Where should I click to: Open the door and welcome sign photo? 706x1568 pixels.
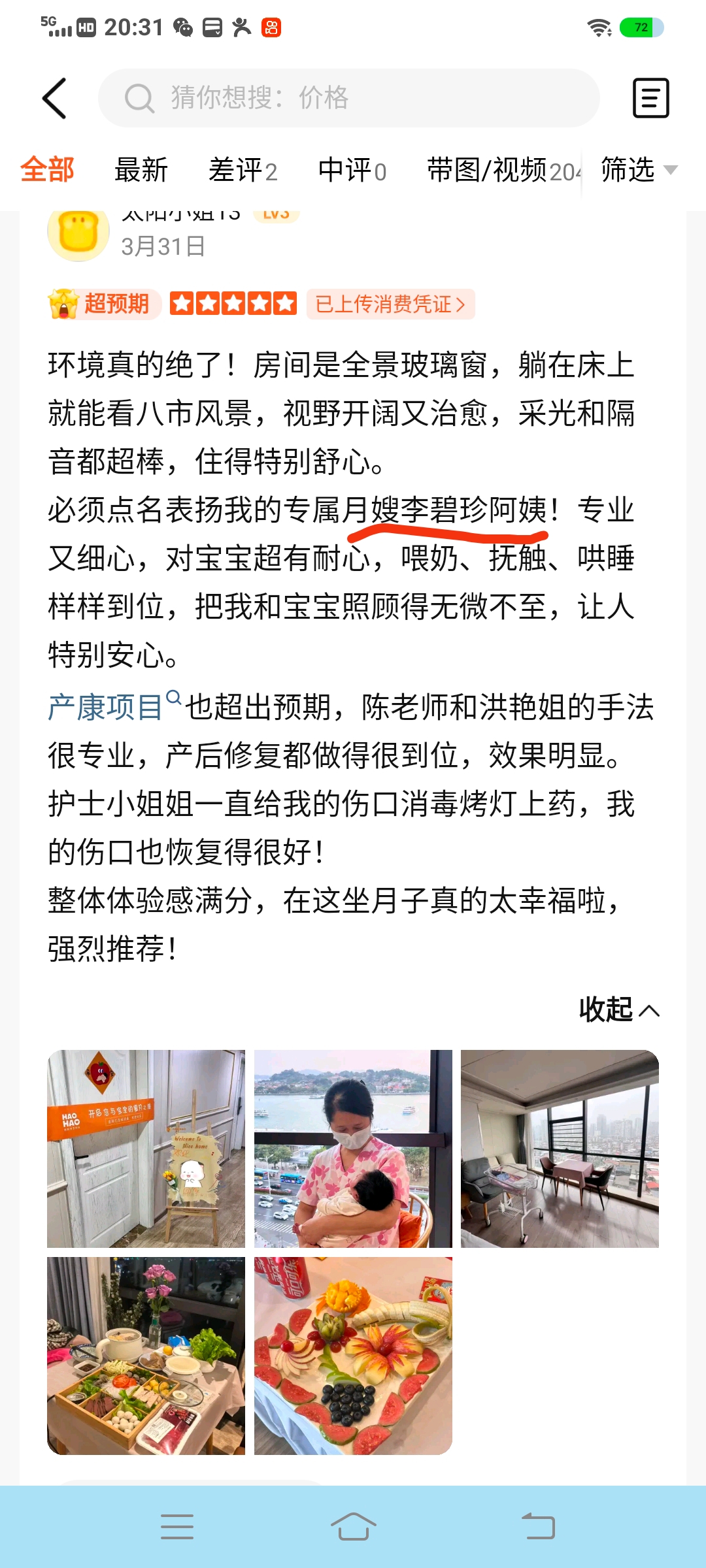[146, 1149]
